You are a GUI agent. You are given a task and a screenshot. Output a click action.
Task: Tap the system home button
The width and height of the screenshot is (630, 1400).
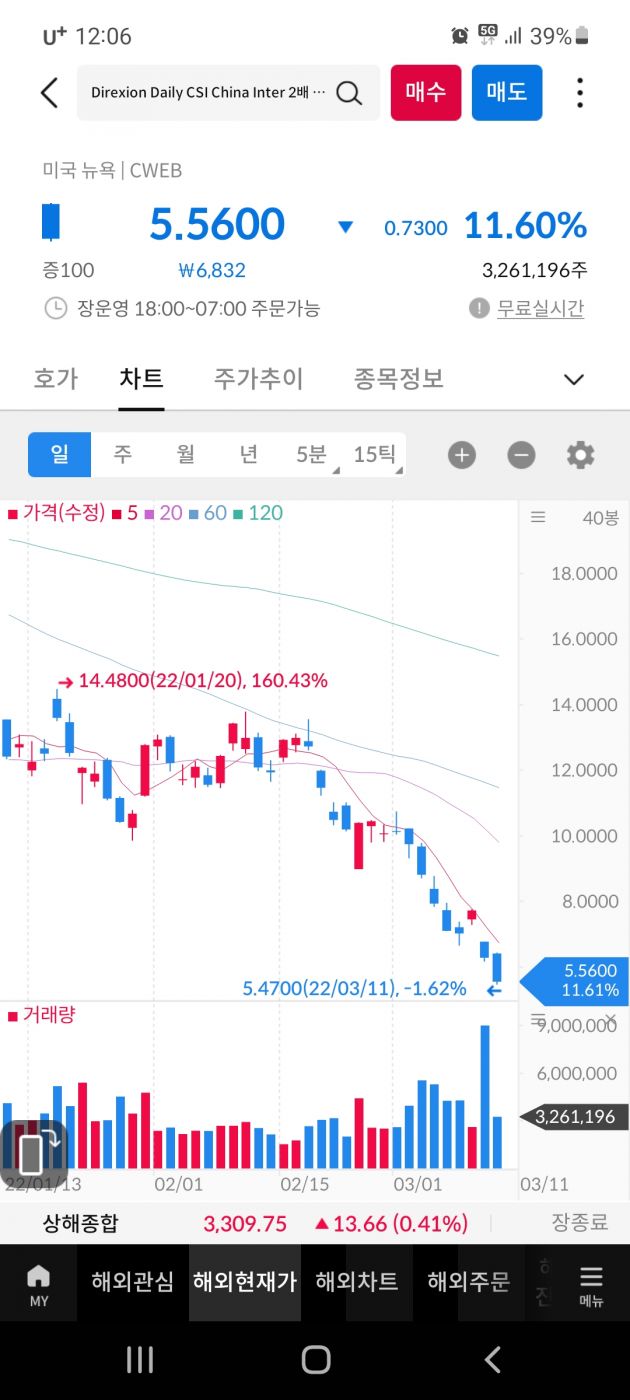tap(316, 1359)
